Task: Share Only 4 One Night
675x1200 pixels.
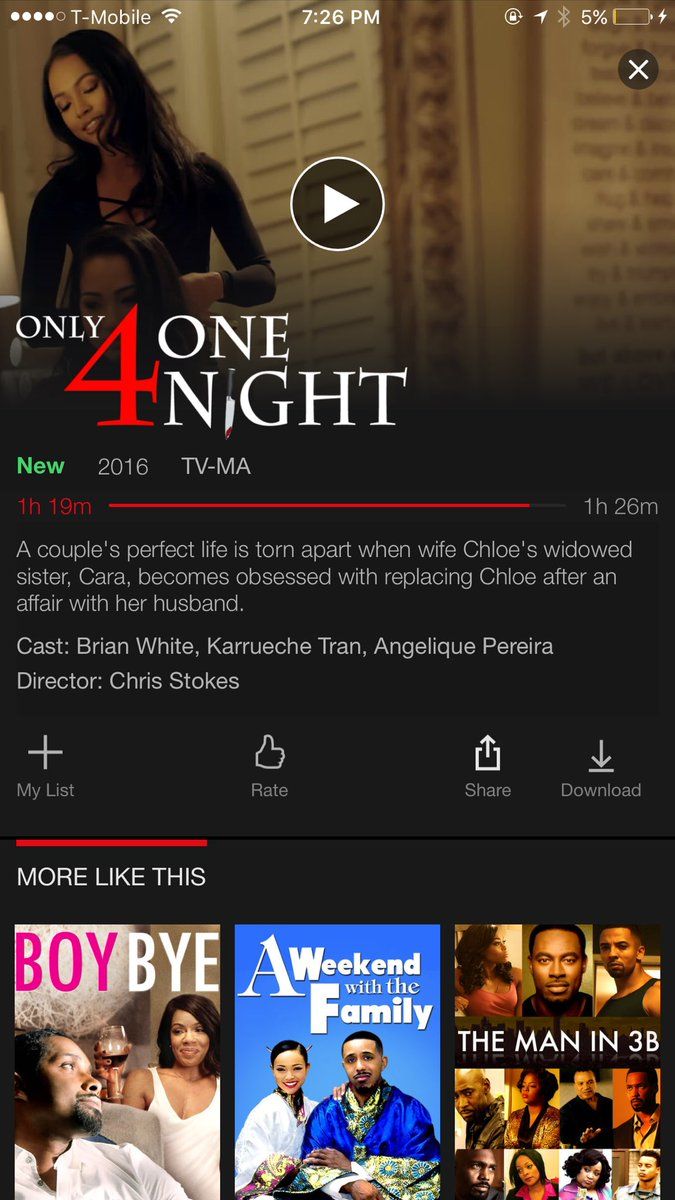Action: (487, 767)
